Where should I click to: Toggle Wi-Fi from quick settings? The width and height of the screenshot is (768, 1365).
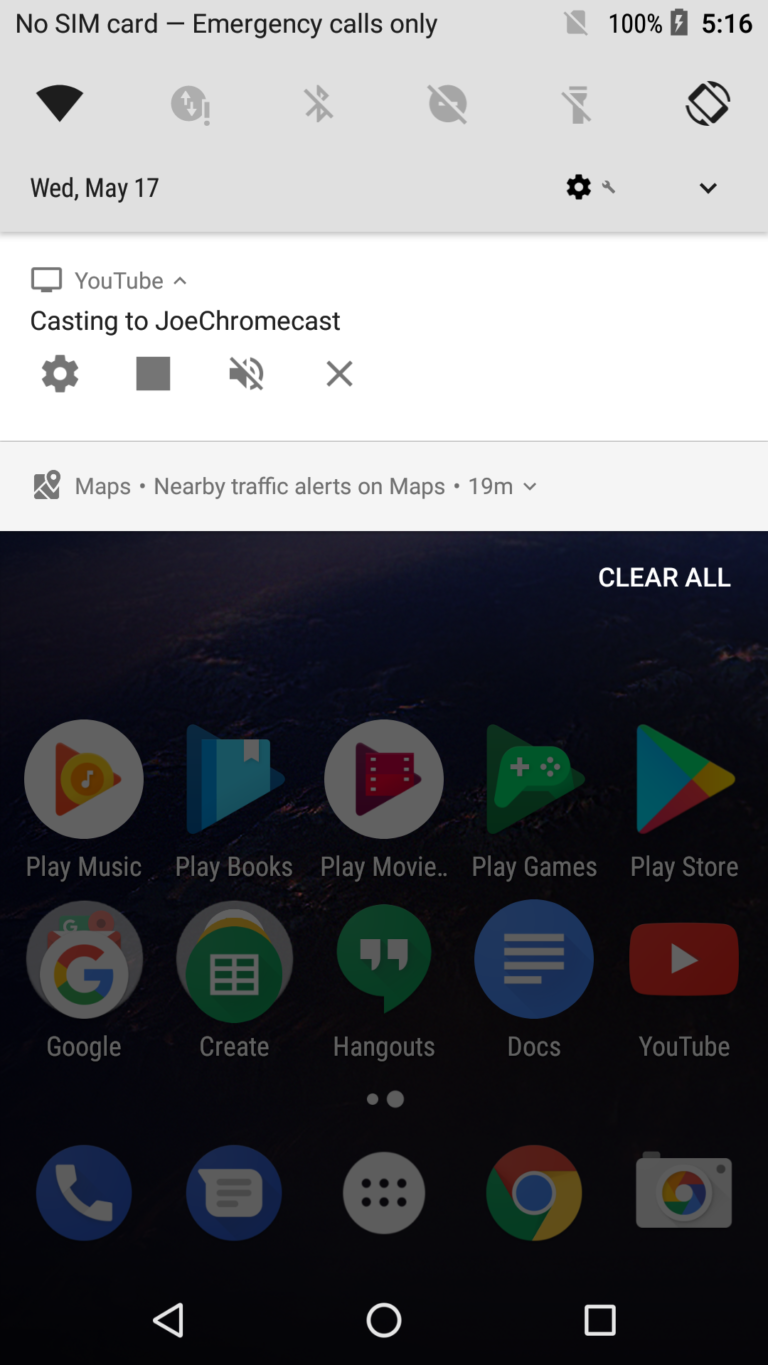59,103
